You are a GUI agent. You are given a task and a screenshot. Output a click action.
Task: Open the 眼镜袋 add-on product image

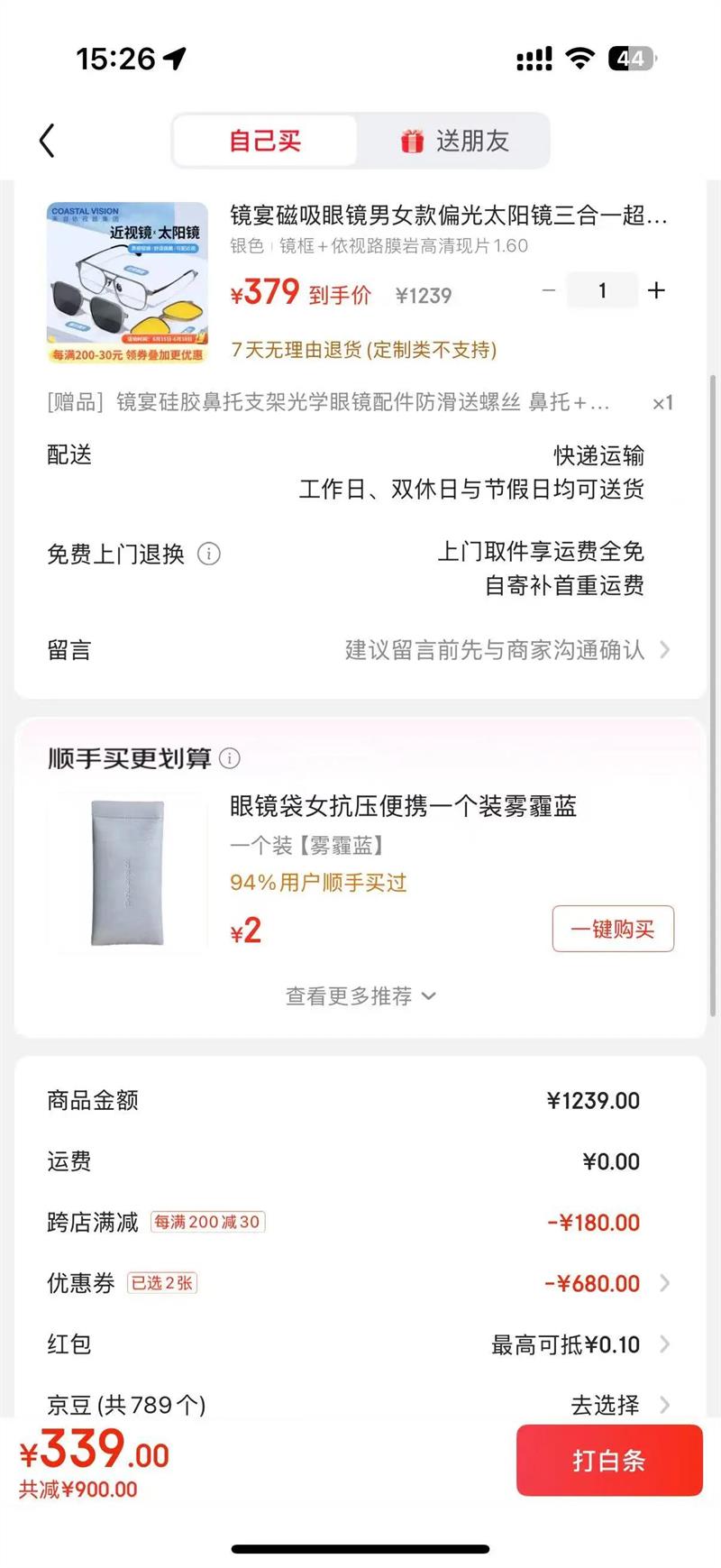pyautogui.click(x=127, y=873)
